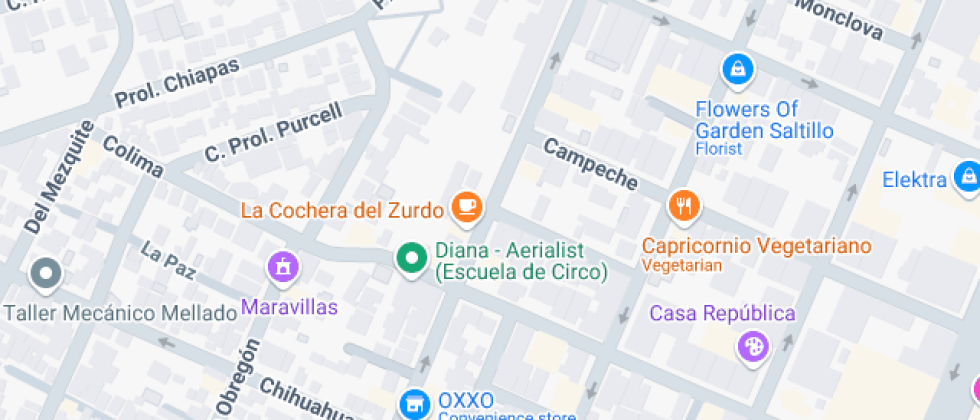Open Capricornio Vegetariano restaurant pin

(683, 206)
